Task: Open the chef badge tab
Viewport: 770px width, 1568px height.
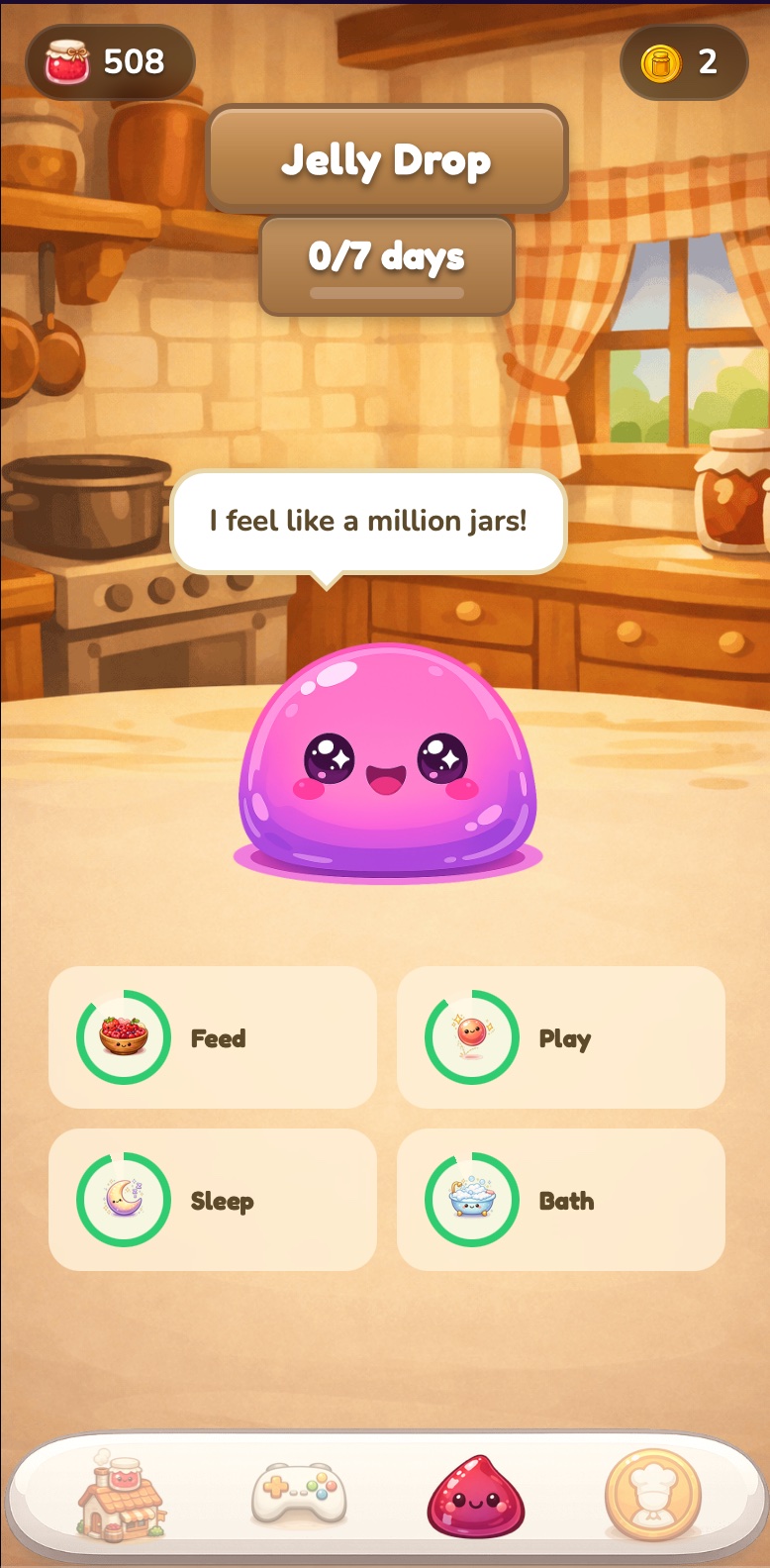Action: (x=652, y=1495)
